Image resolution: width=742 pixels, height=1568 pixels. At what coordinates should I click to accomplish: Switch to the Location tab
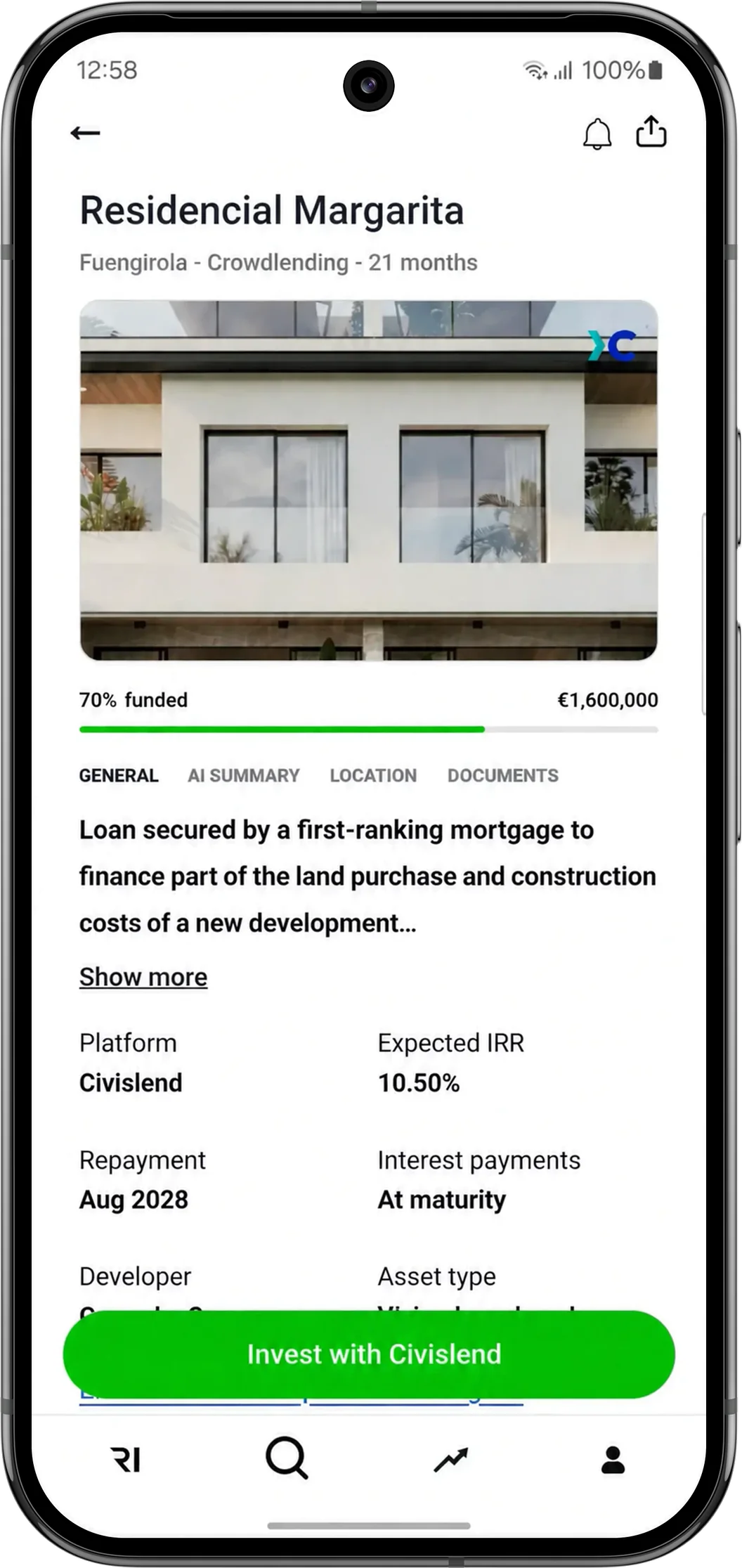(373, 775)
